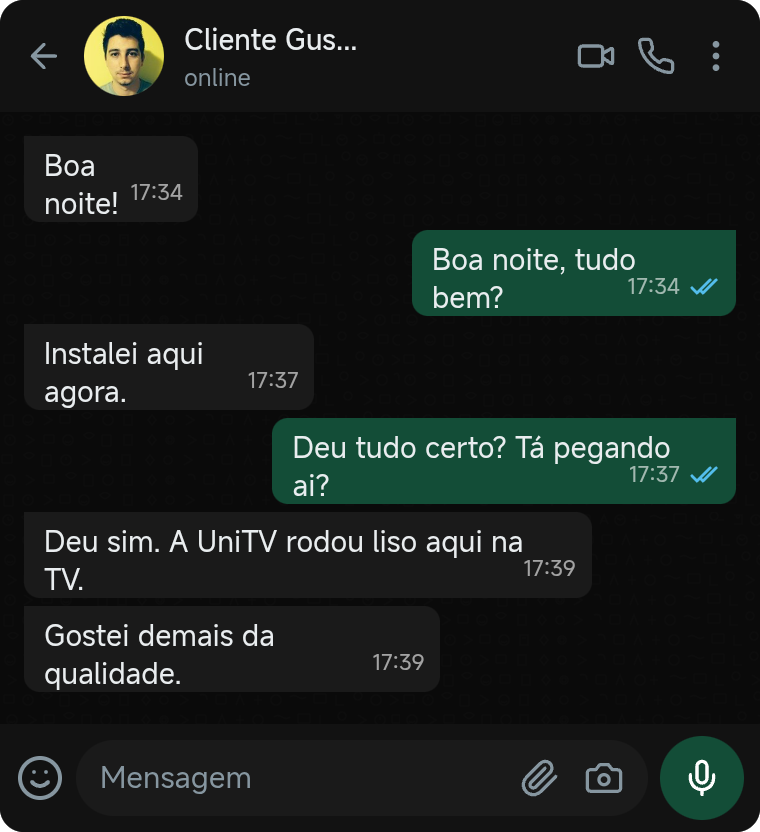This screenshot has height=832, width=760.
Task: Tap the 17:39 timestamp on UniTV message
Action: point(549,567)
